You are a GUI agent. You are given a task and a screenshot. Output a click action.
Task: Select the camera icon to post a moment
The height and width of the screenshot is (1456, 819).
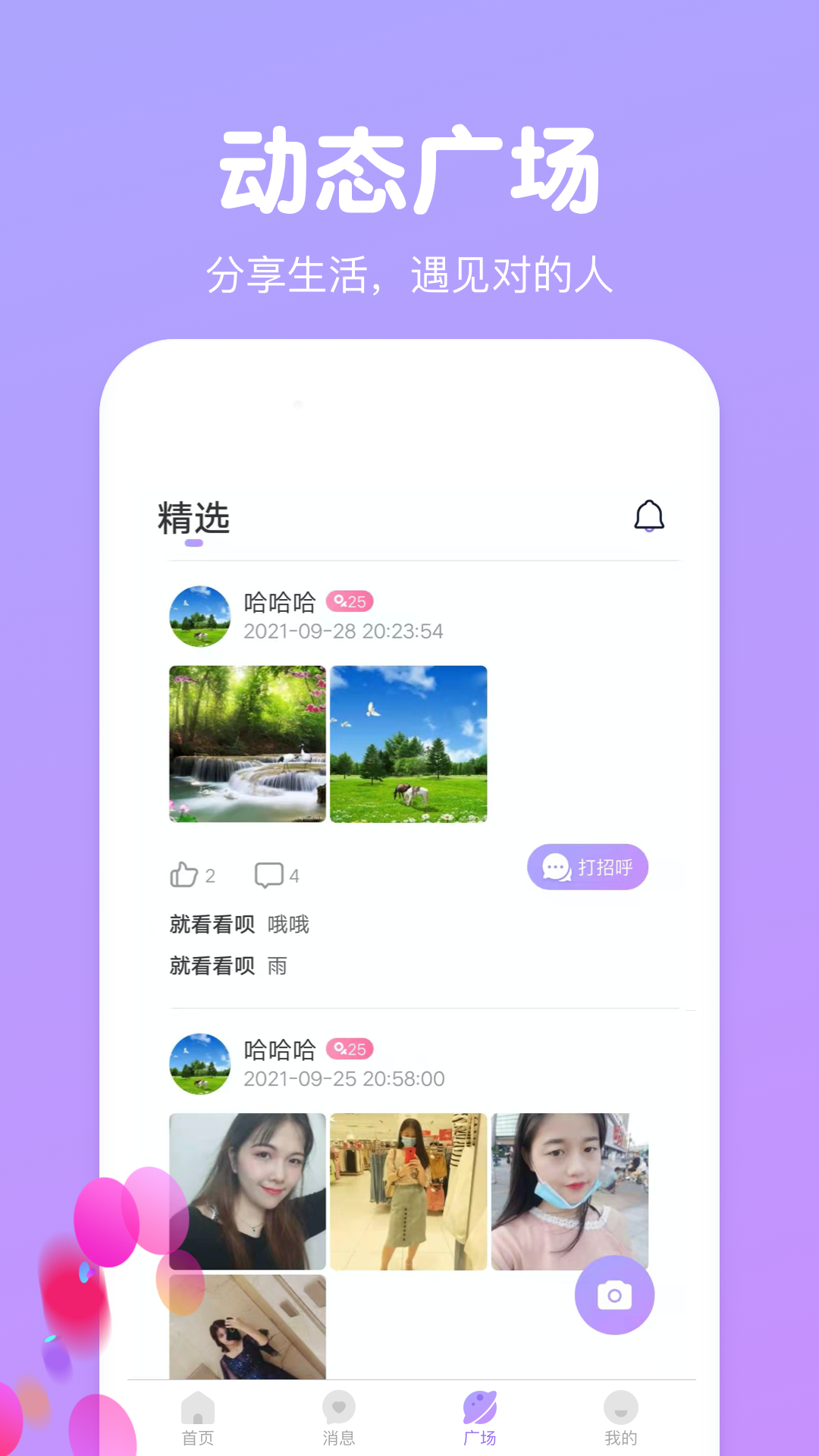point(614,1295)
